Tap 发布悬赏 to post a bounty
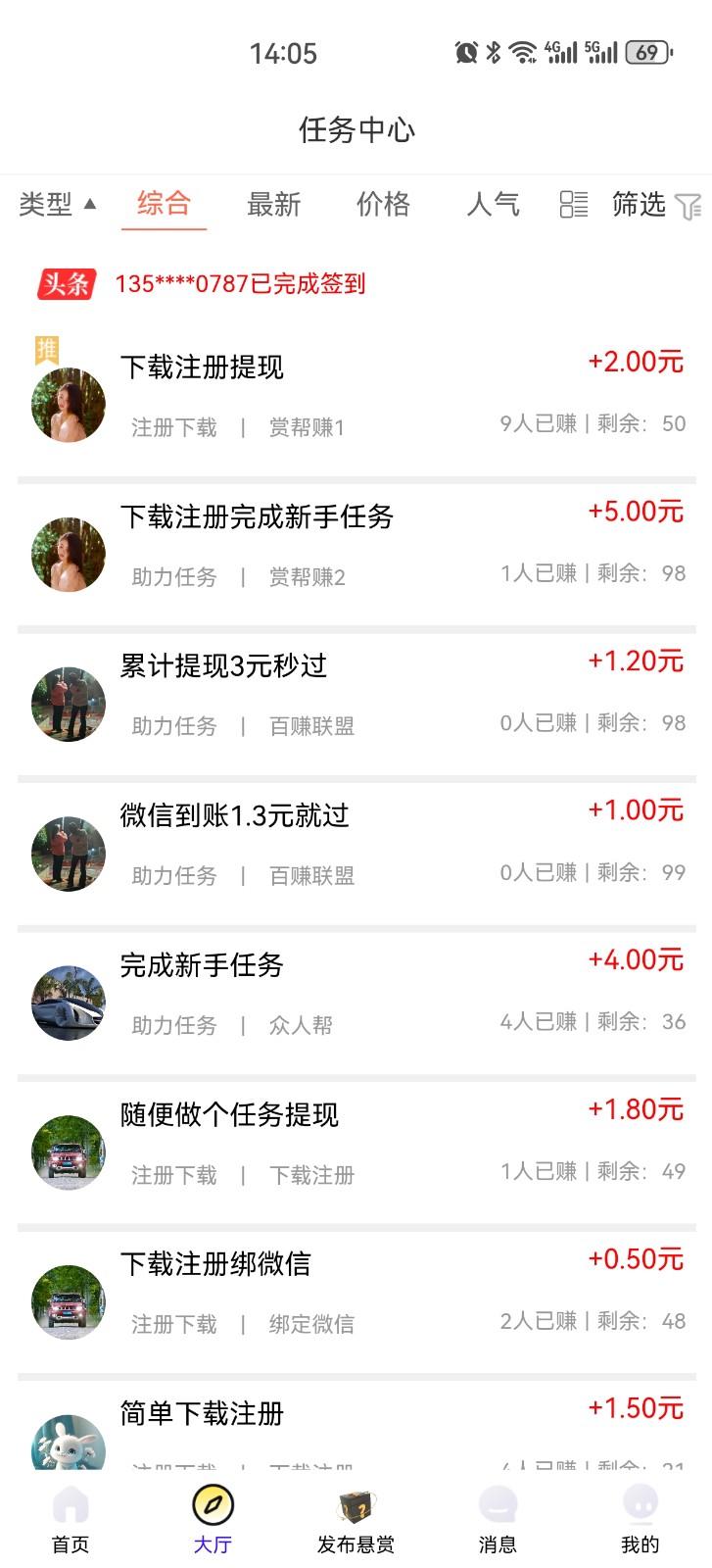This screenshot has width=712, height=1568. (x=356, y=1519)
